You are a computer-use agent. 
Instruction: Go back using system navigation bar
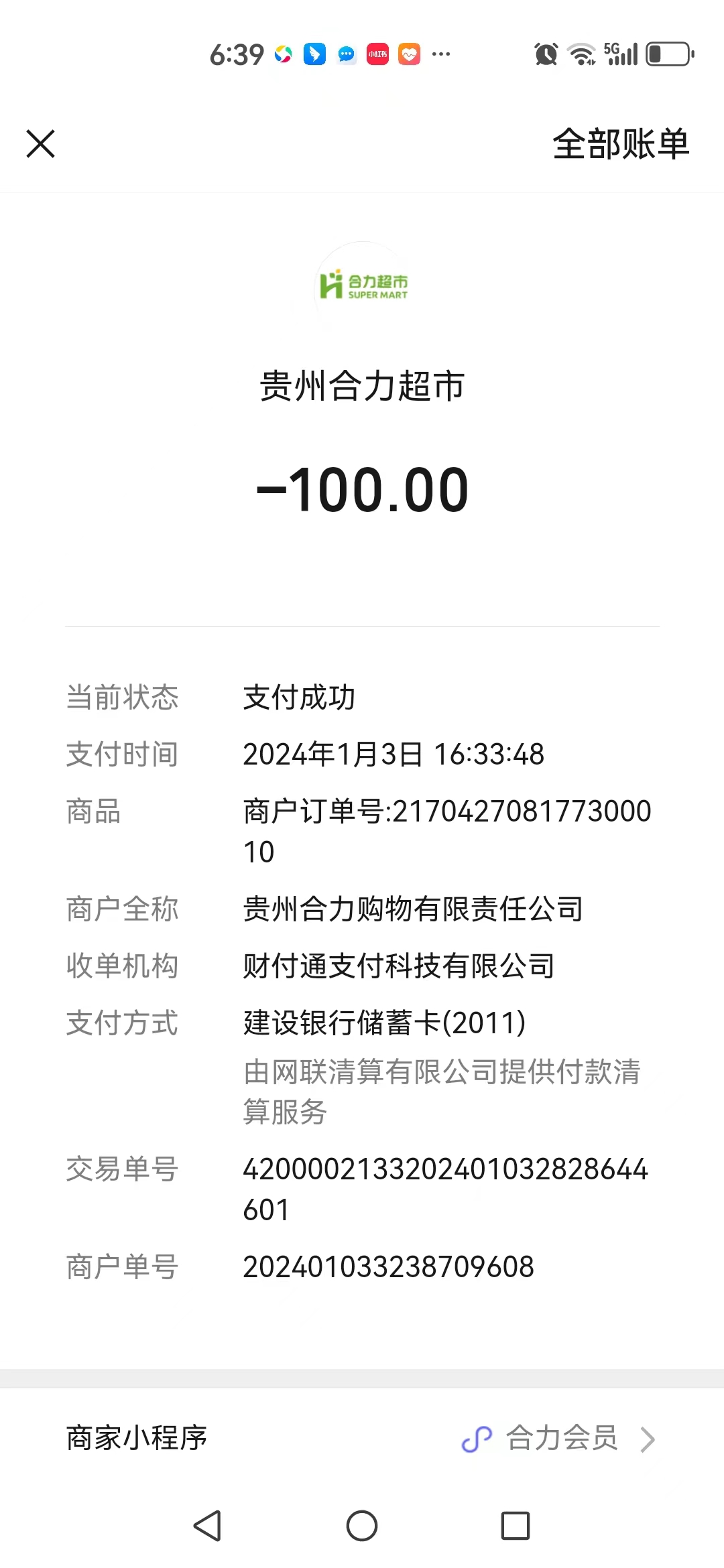coord(207,1526)
